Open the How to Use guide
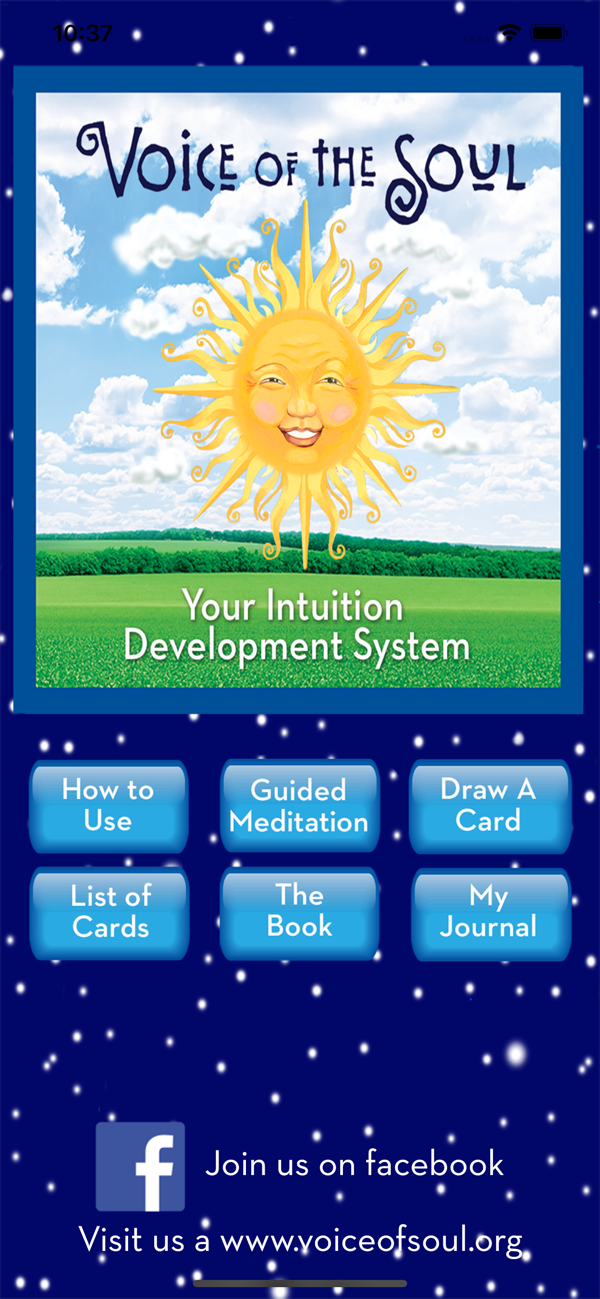Viewport: 600px width, 1299px height. click(x=108, y=806)
